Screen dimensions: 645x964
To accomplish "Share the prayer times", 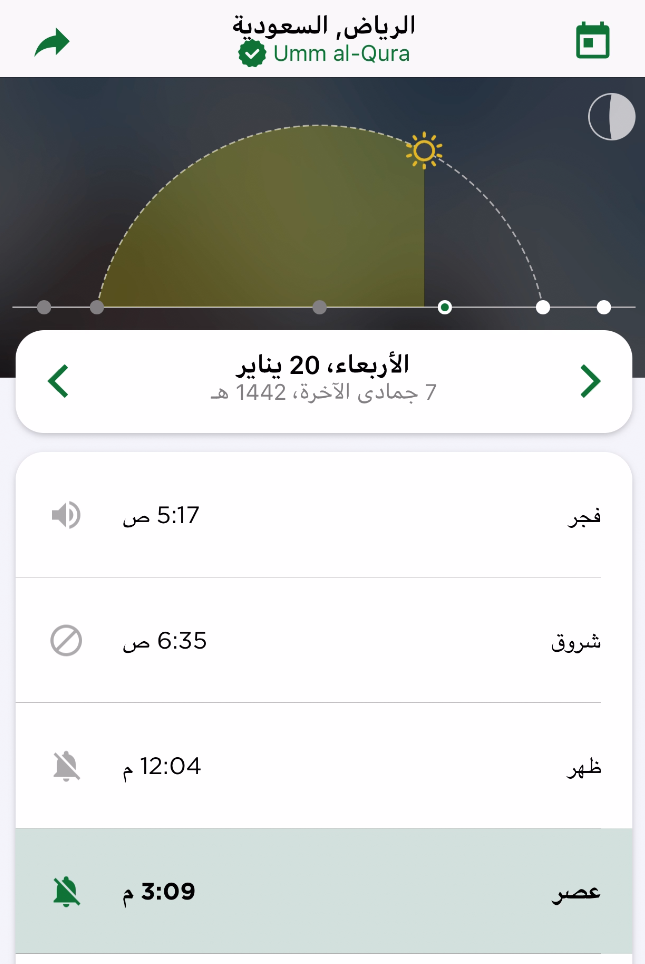I will tap(52, 43).
